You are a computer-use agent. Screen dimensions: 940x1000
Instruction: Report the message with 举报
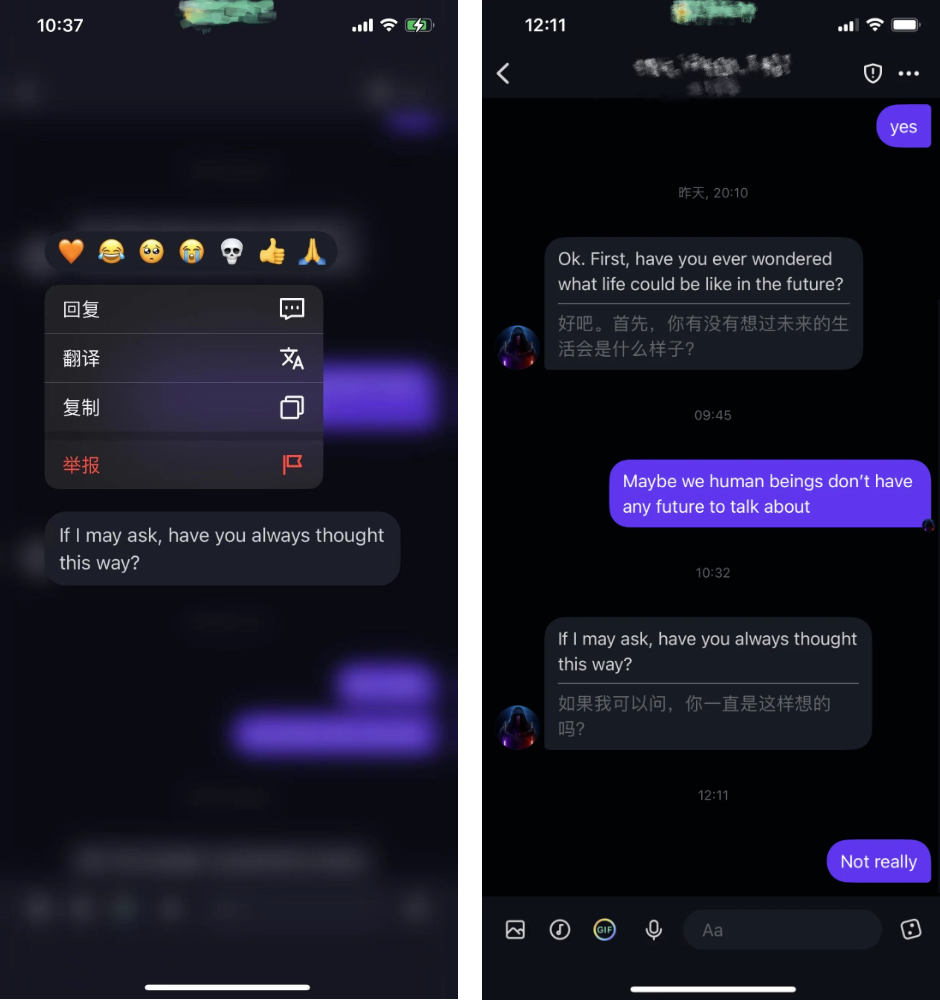184,465
